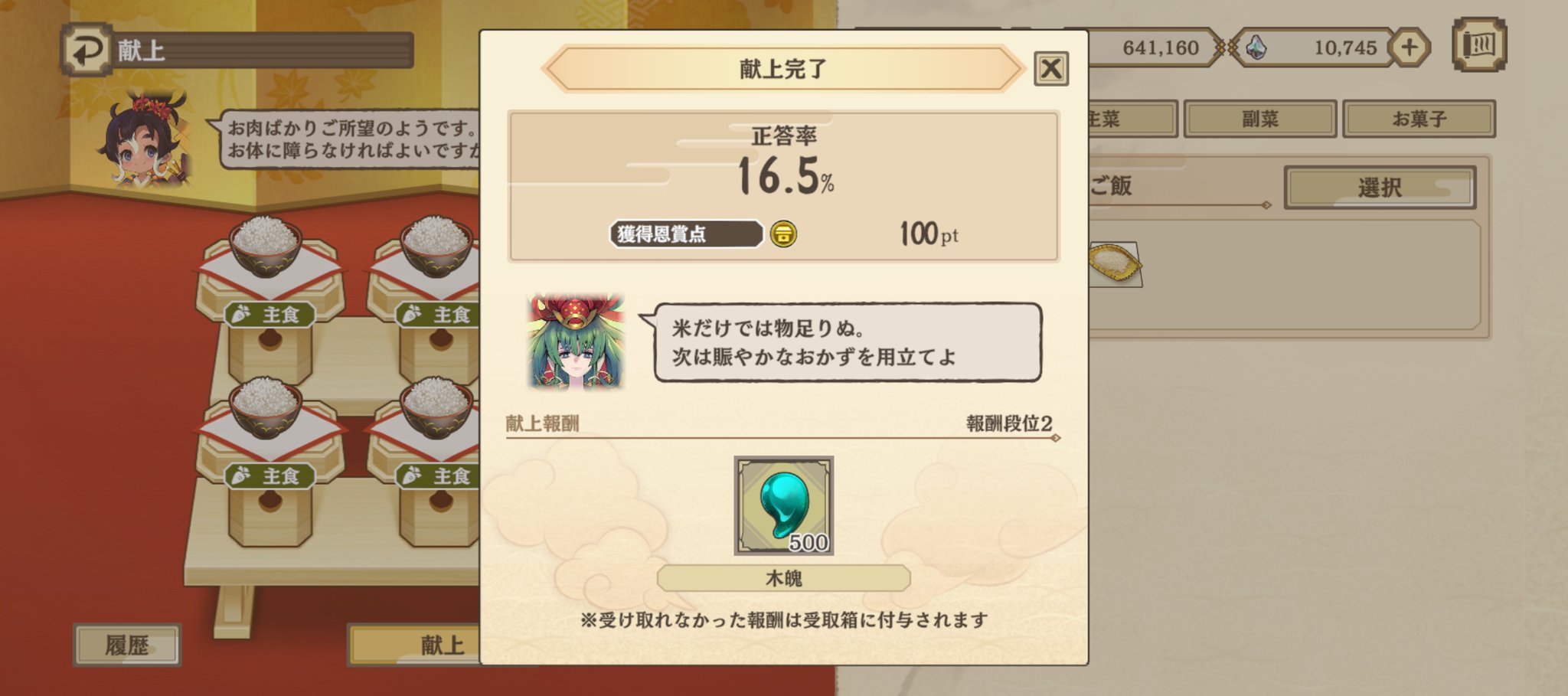Tap the 木魄 reward item icon
Image resolution: width=1568 pixels, height=696 pixels.
[x=783, y=505]
